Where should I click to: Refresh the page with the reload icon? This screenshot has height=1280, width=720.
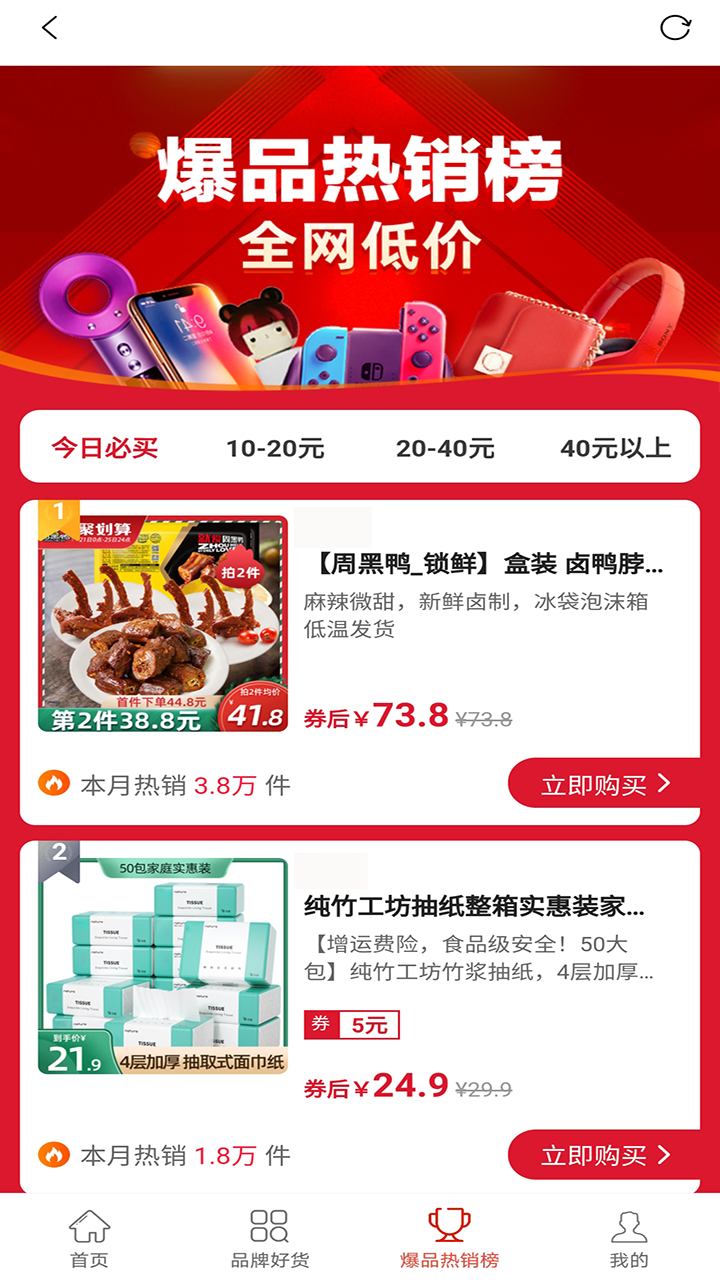tap(675, 28)
